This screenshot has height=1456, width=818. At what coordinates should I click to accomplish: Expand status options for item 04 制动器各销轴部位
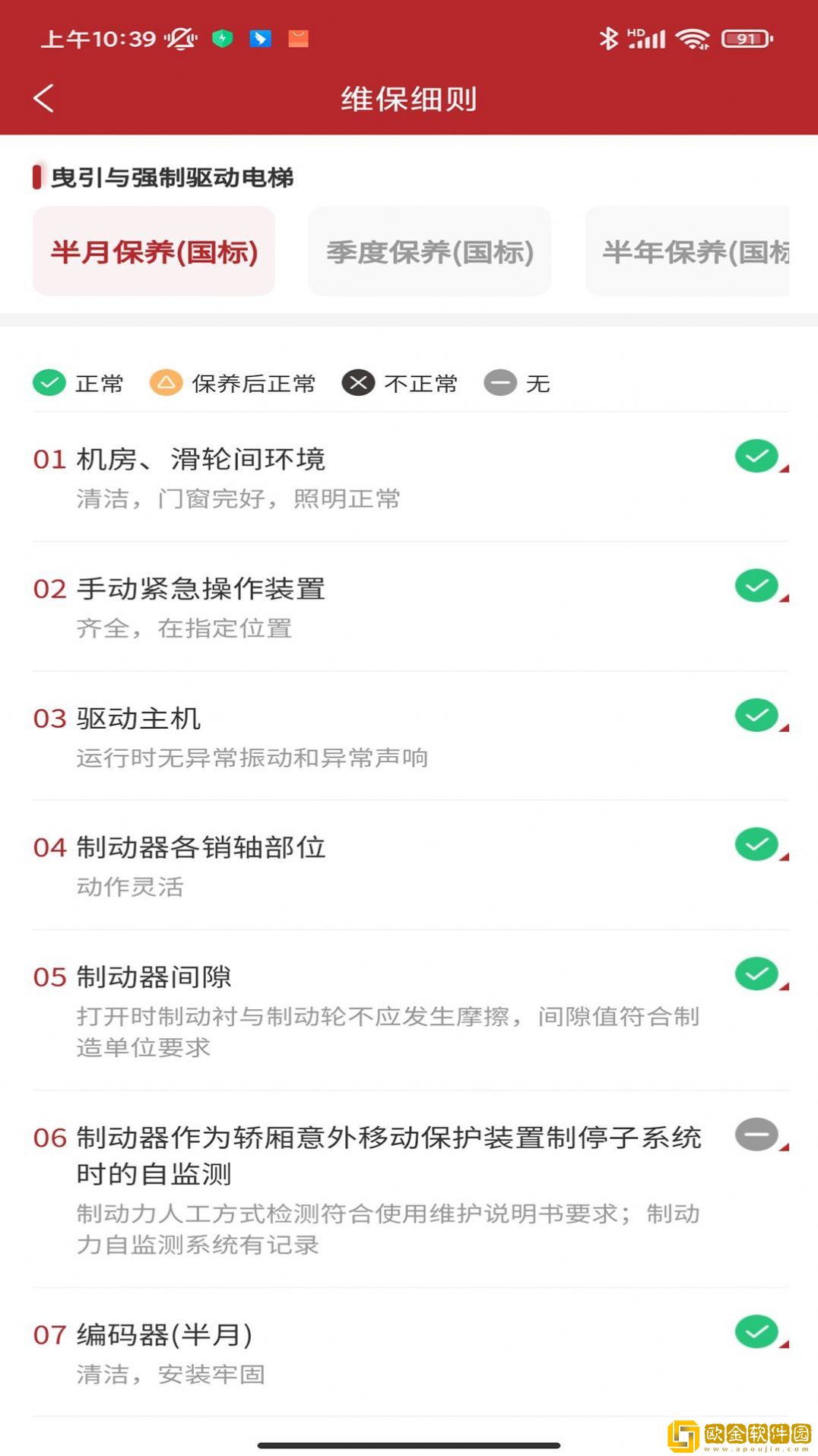756,844
